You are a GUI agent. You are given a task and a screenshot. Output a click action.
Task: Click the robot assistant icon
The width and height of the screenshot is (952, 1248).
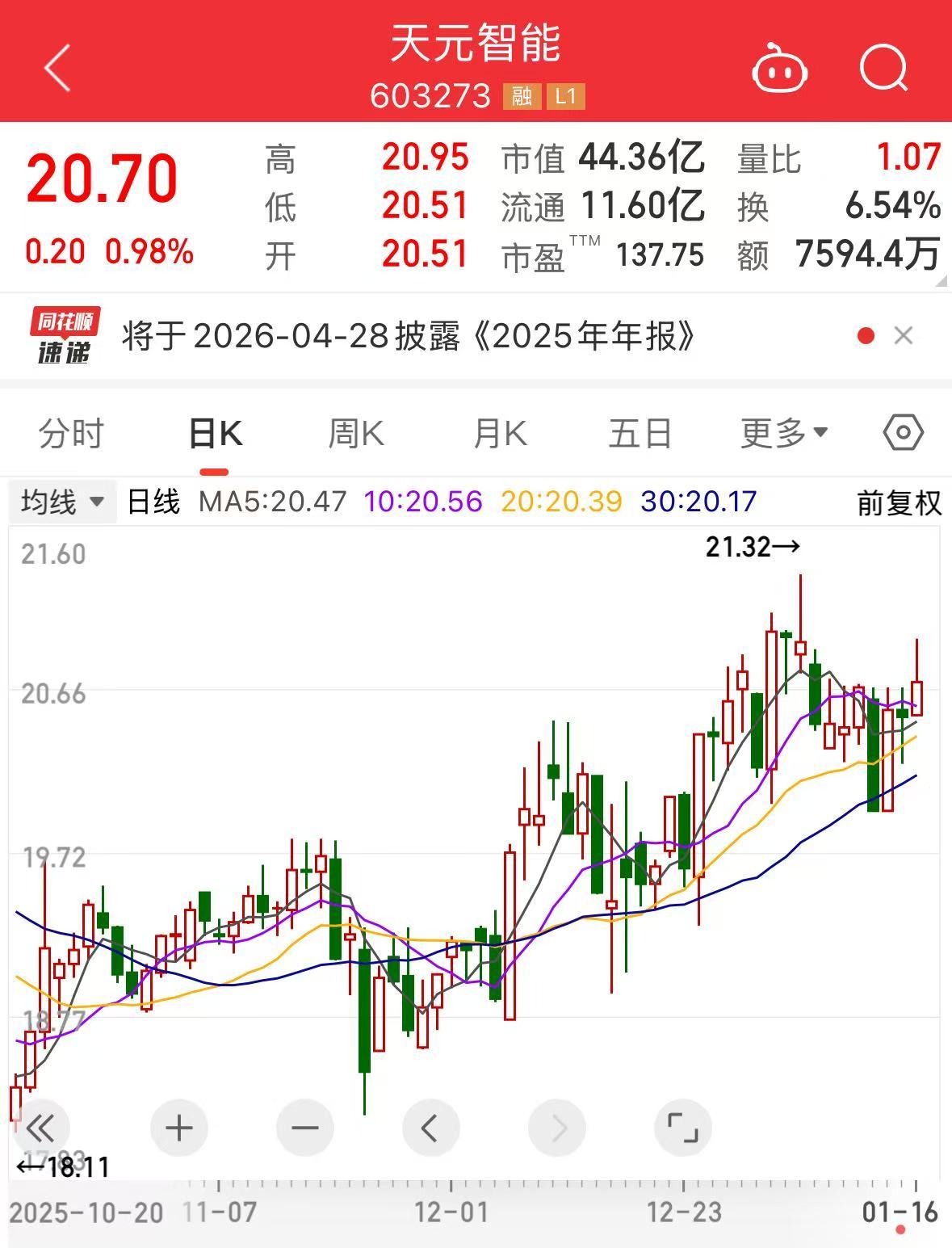pos(780,69)
